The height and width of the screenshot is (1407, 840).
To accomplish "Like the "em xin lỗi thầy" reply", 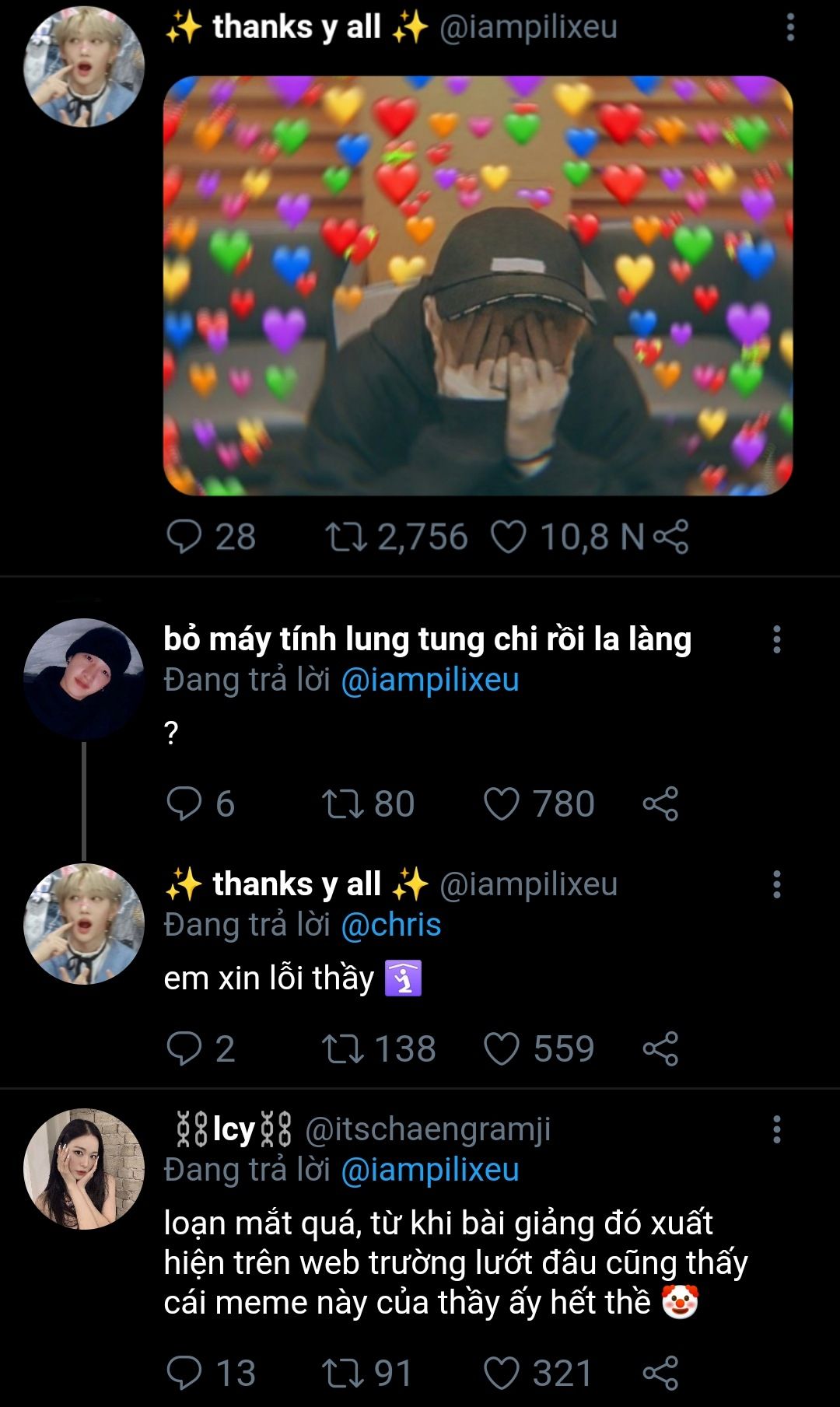I will point(502,1048).
